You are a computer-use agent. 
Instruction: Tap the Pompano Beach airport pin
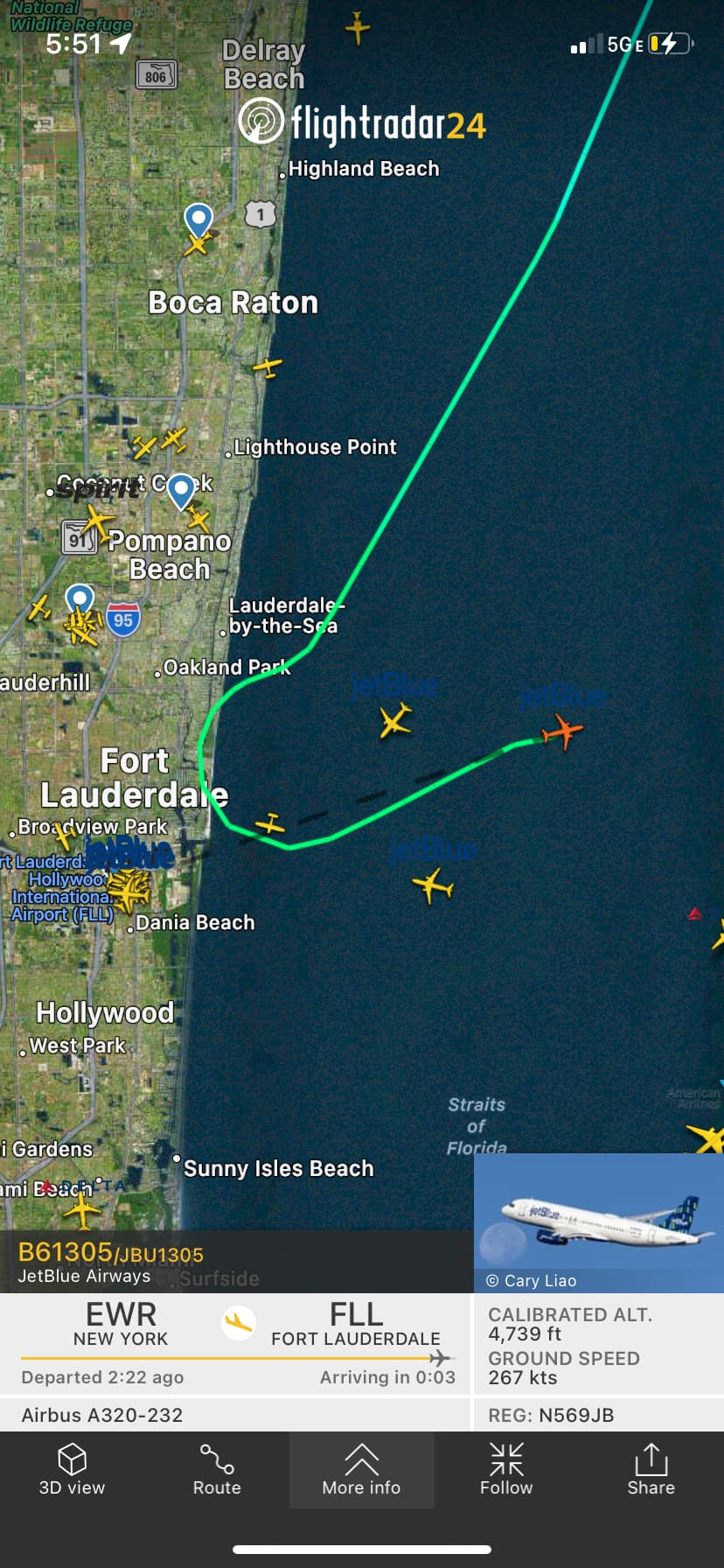click(x=181, y=490)
